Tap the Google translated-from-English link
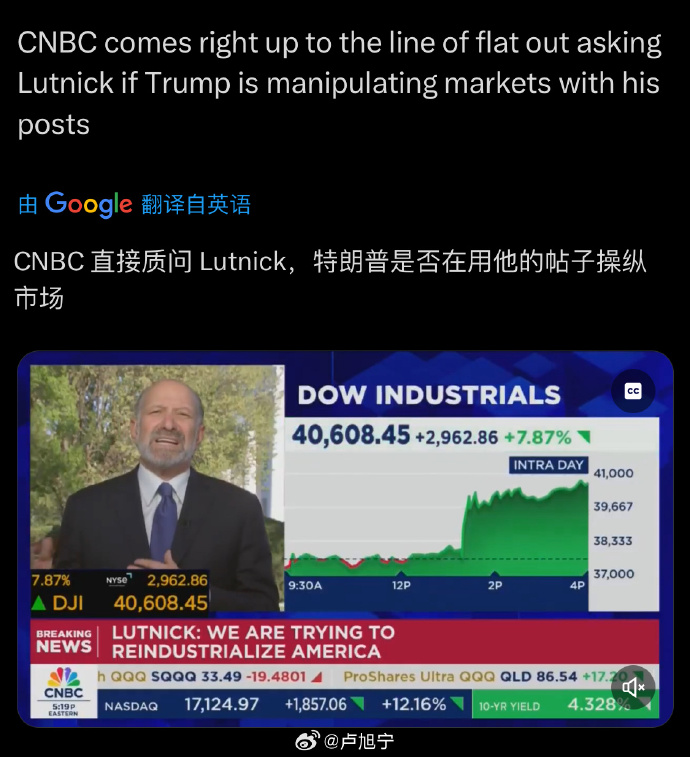690x757 pixels. (134, 204)
